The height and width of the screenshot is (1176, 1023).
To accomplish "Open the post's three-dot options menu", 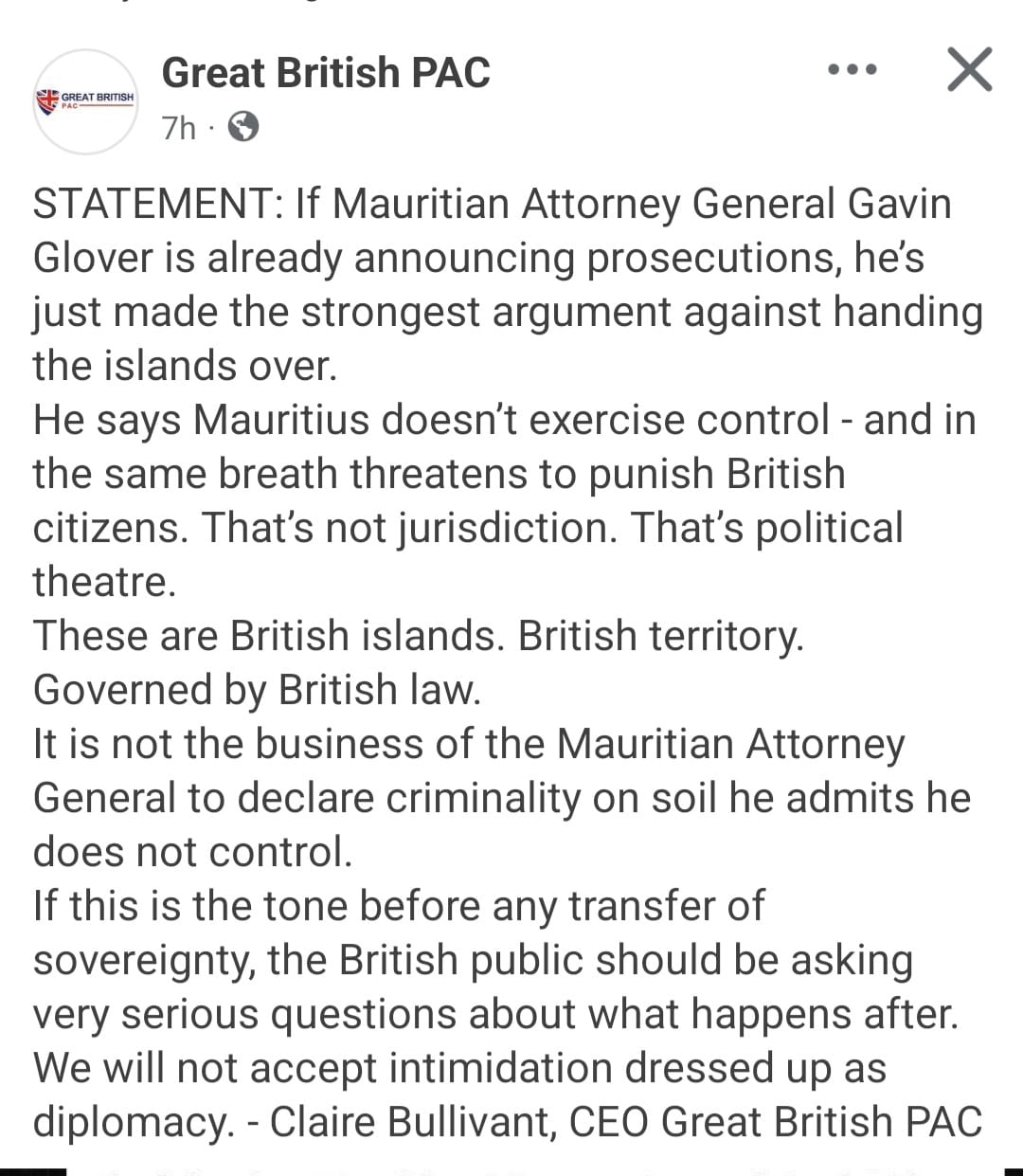I will (x=852, y=70).
